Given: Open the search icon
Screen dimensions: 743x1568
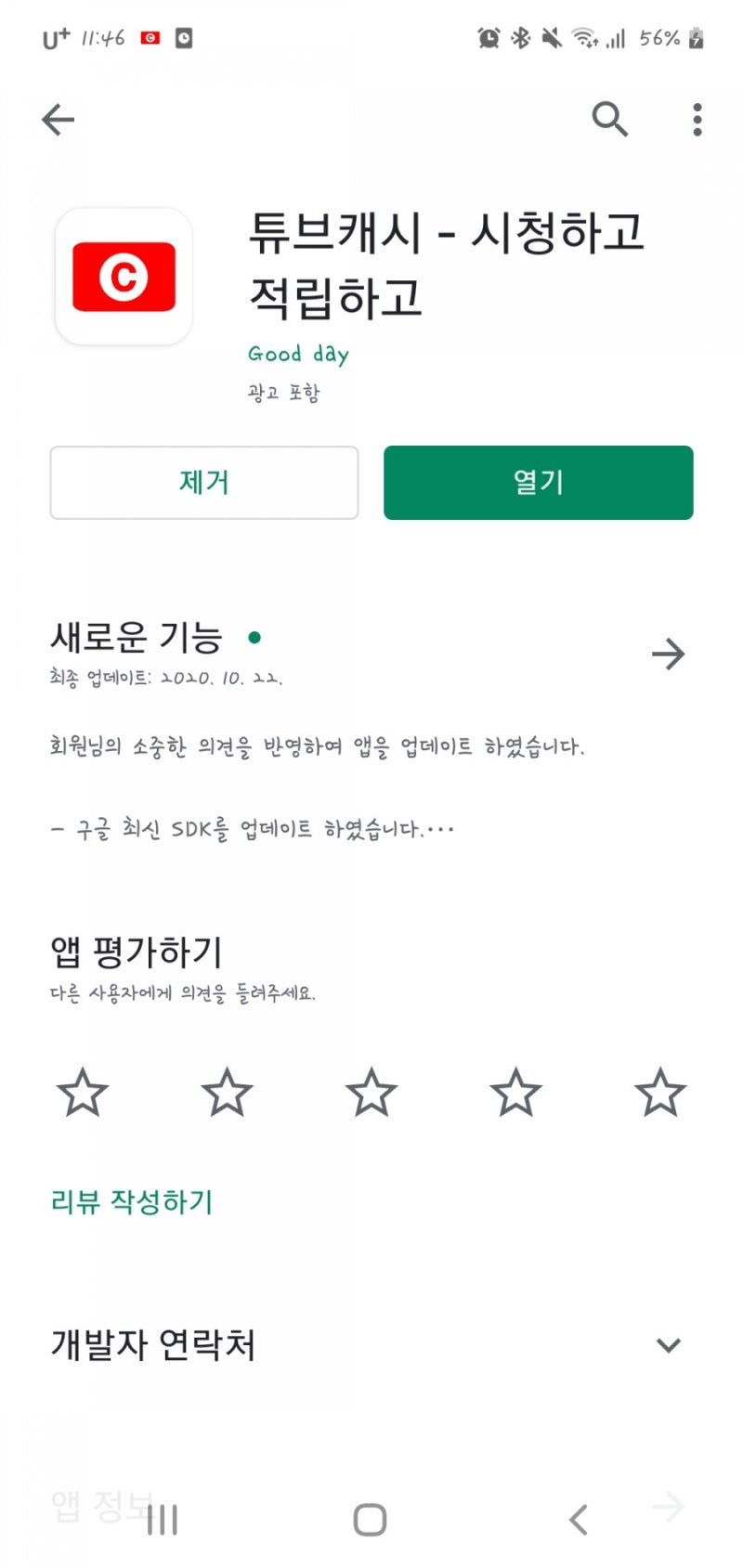Looking at the screenshot, I should click(610, 119).
